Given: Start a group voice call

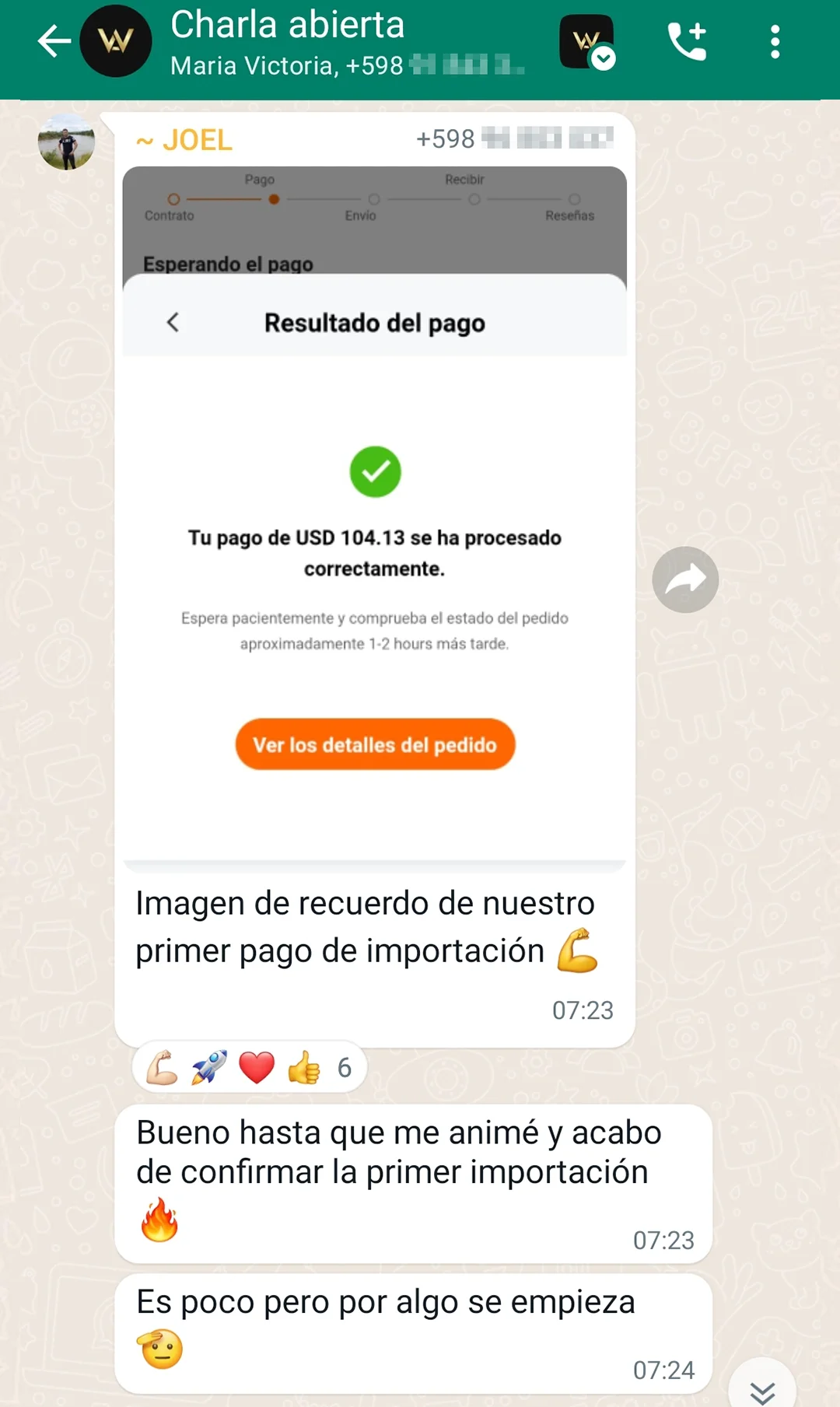Looking at the screenshot, I should 688,42.
